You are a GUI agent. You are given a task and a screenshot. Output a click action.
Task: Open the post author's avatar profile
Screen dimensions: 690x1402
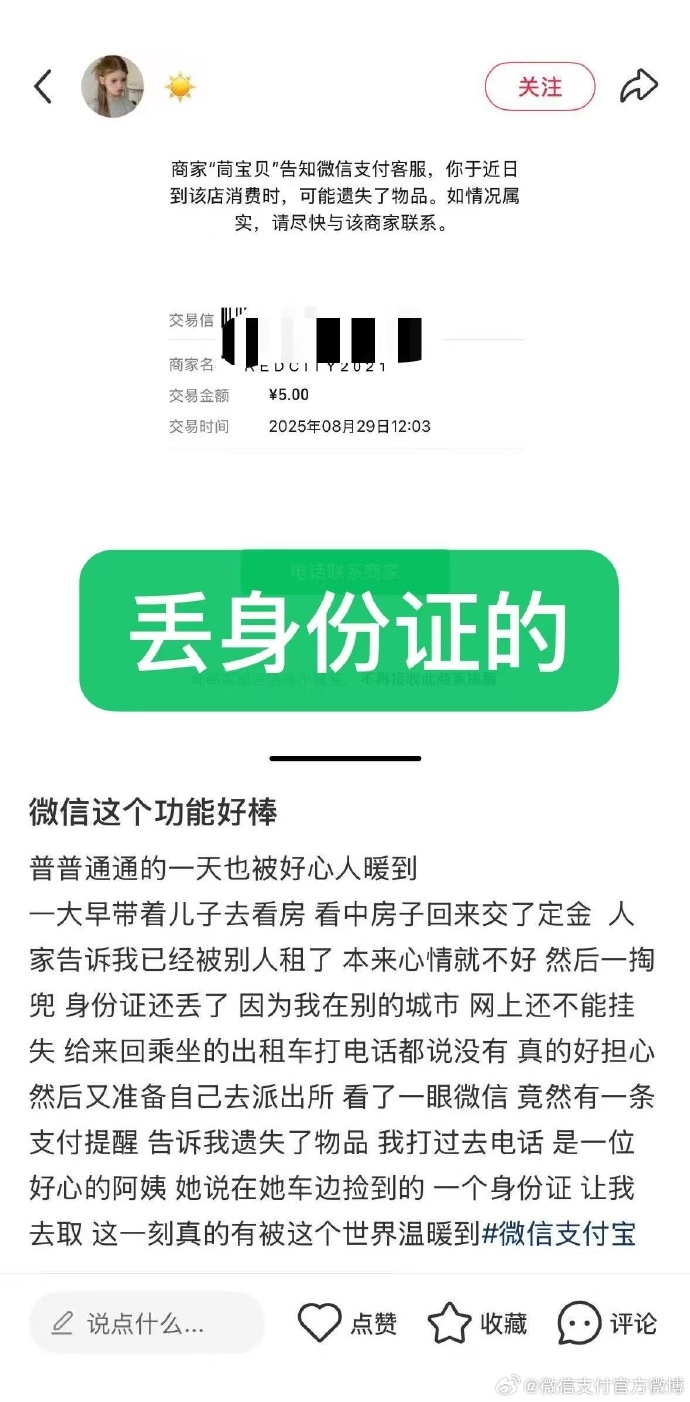click(x=112, y=87)
